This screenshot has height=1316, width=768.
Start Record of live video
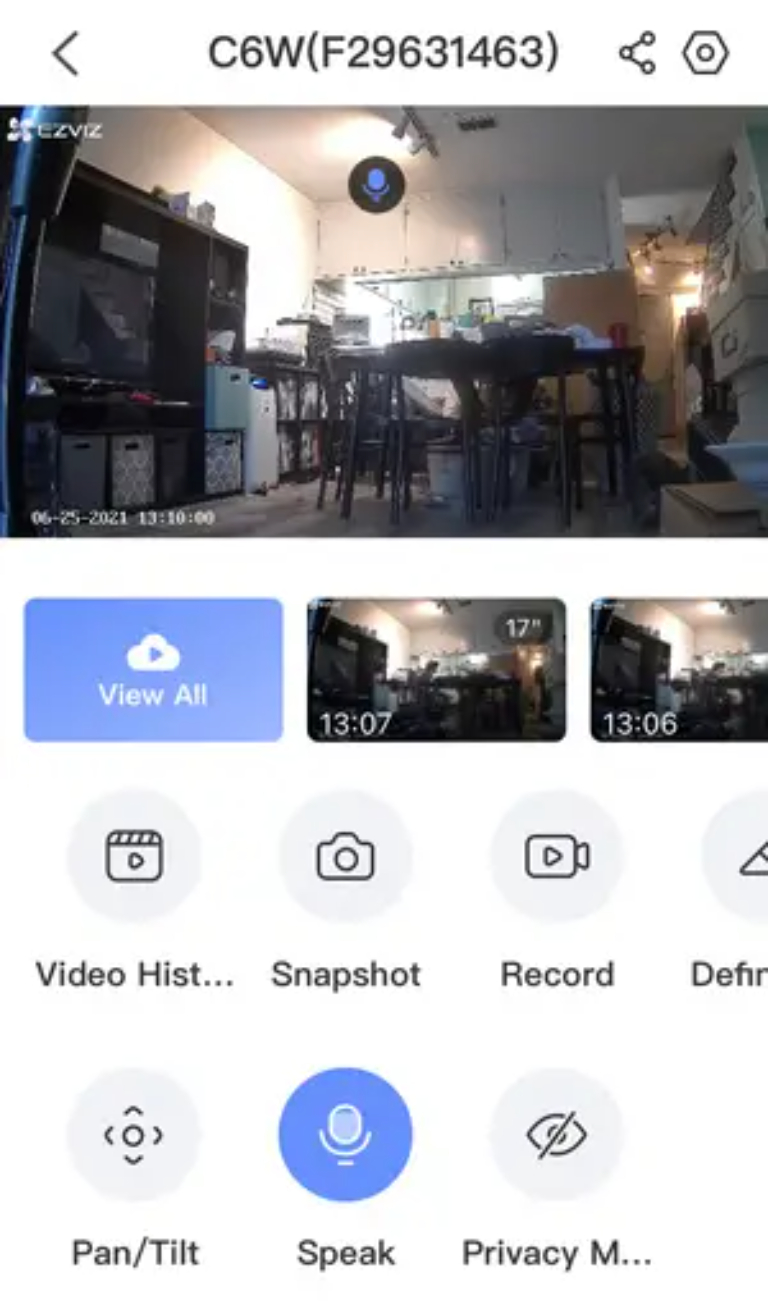[x=557, y=857]
